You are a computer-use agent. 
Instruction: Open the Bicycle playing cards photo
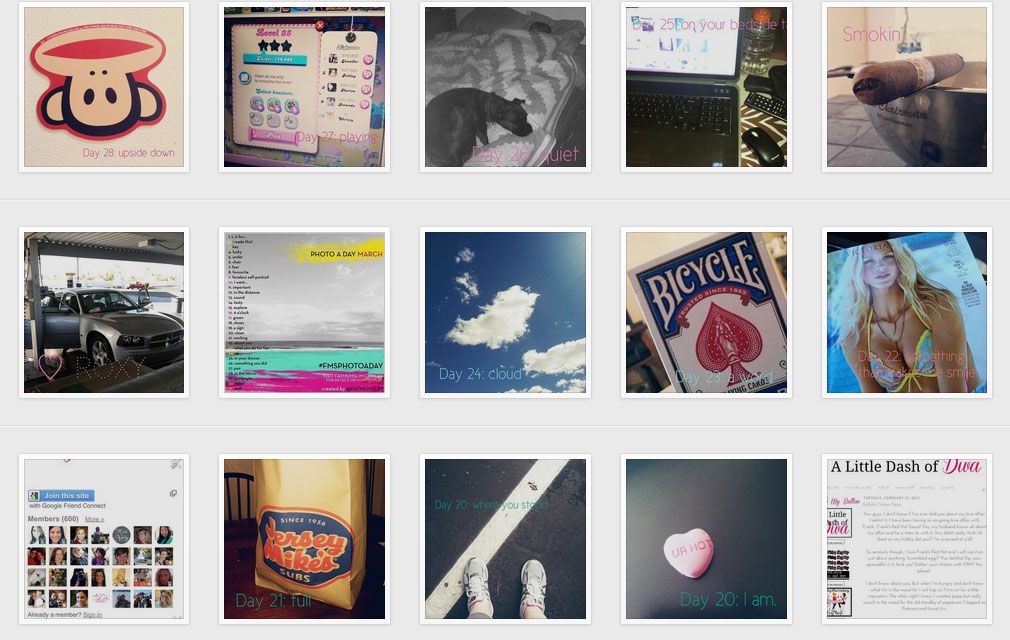pos(706,312)
